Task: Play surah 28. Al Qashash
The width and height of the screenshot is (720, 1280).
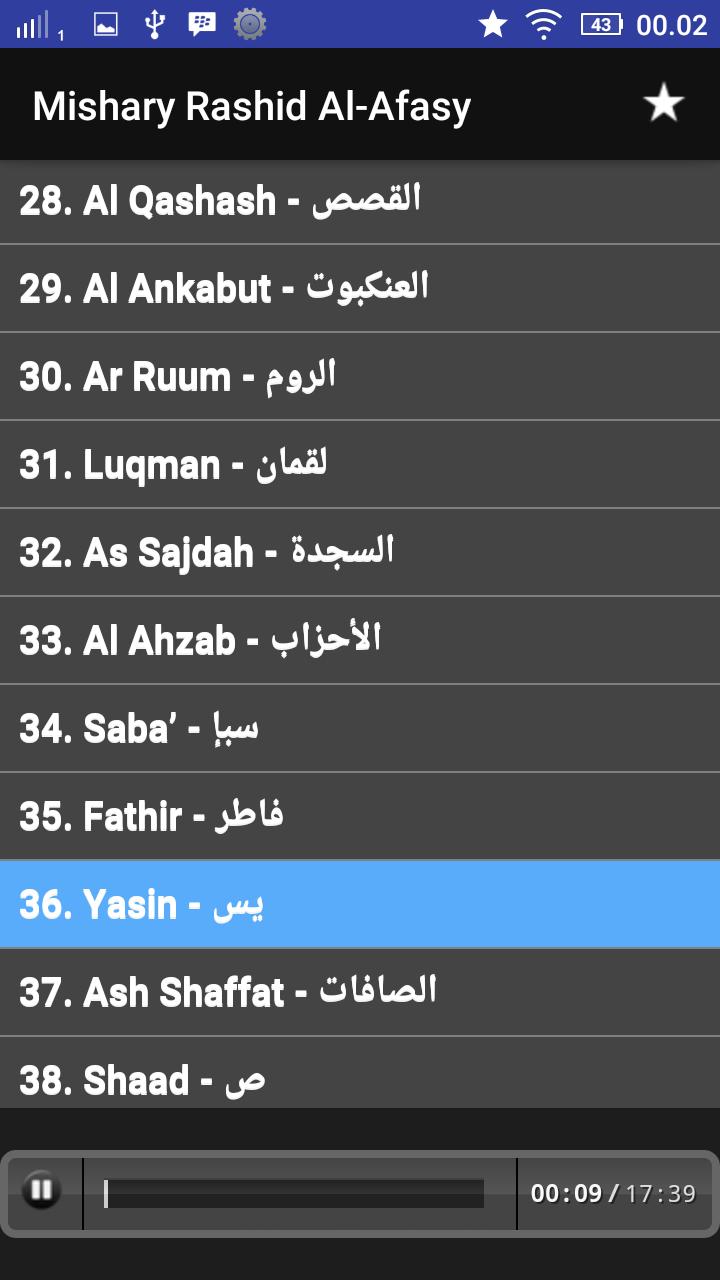Action: pyautogui.click(x=360, y=201)
